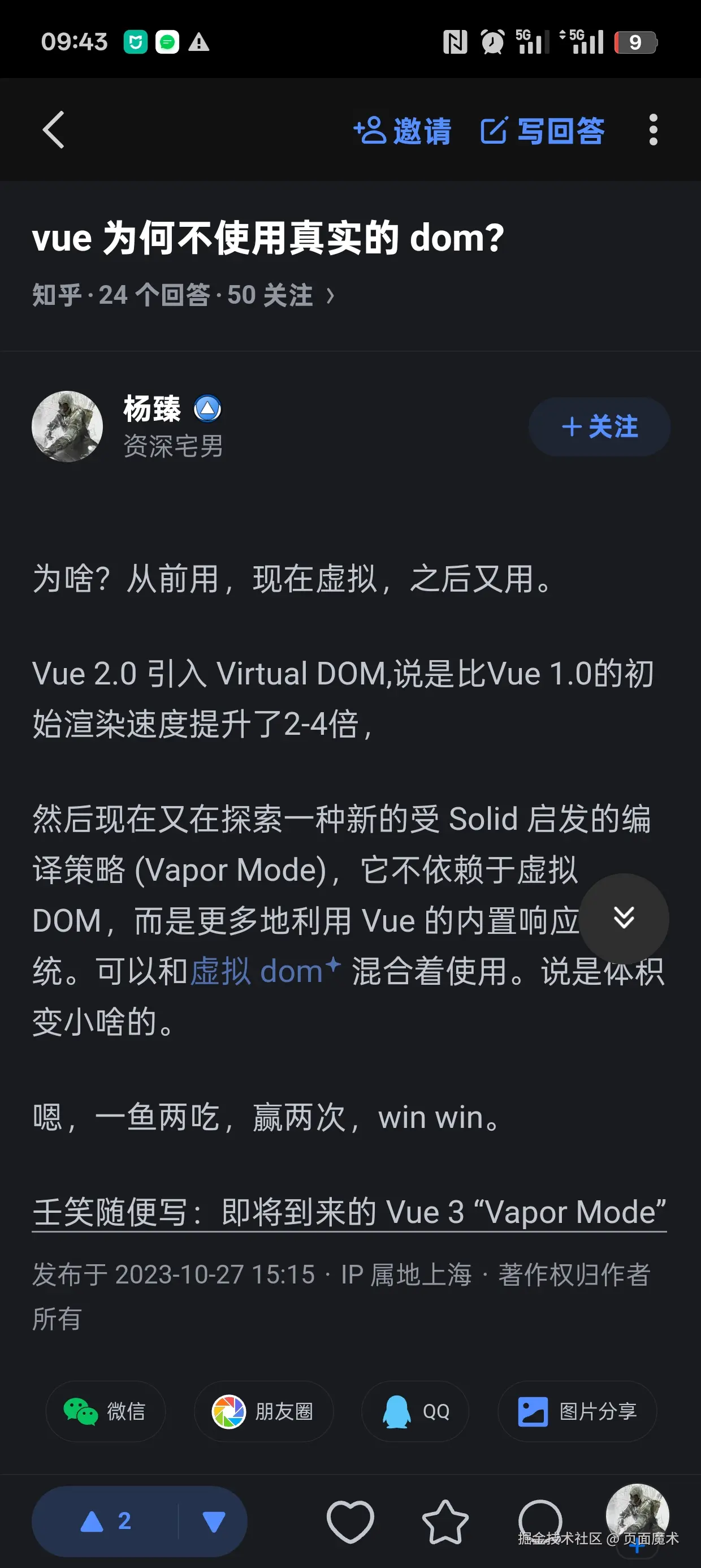Image resolution: width=701 pixels, height=1568 pixels.
Task: Open the three-dot overflow menu
Action: [x=653, y=130]
